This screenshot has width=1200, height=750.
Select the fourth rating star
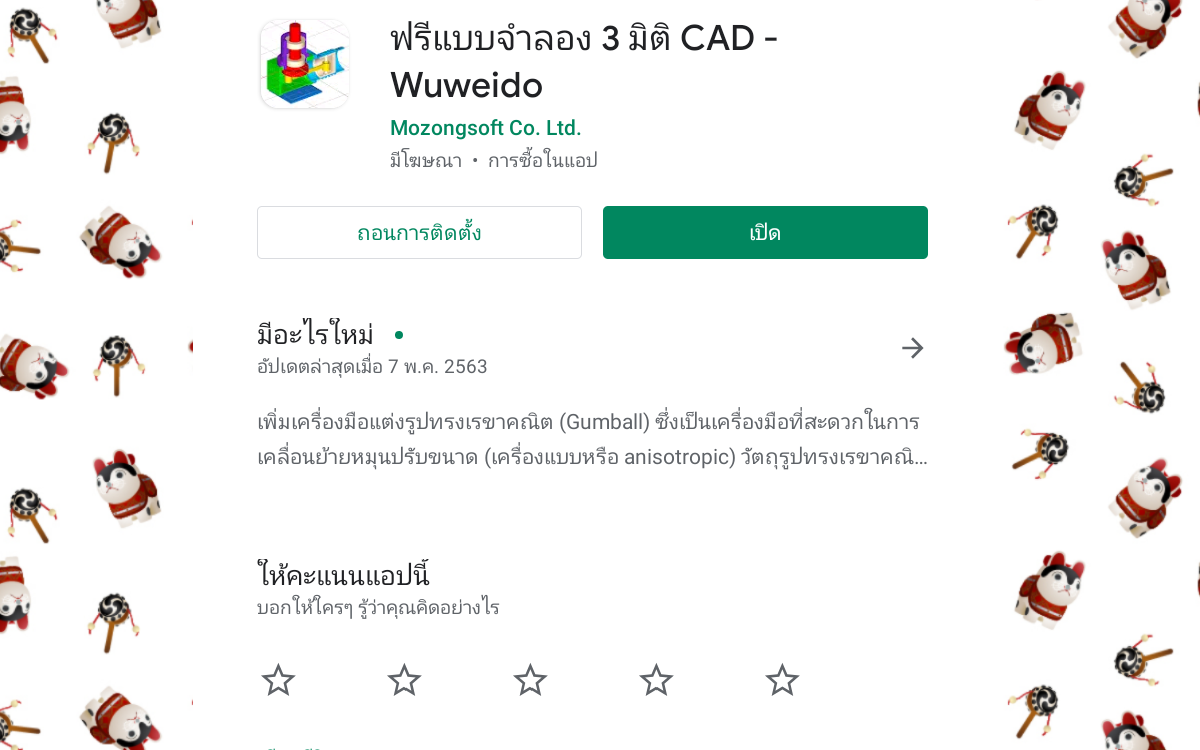point(656,681)
